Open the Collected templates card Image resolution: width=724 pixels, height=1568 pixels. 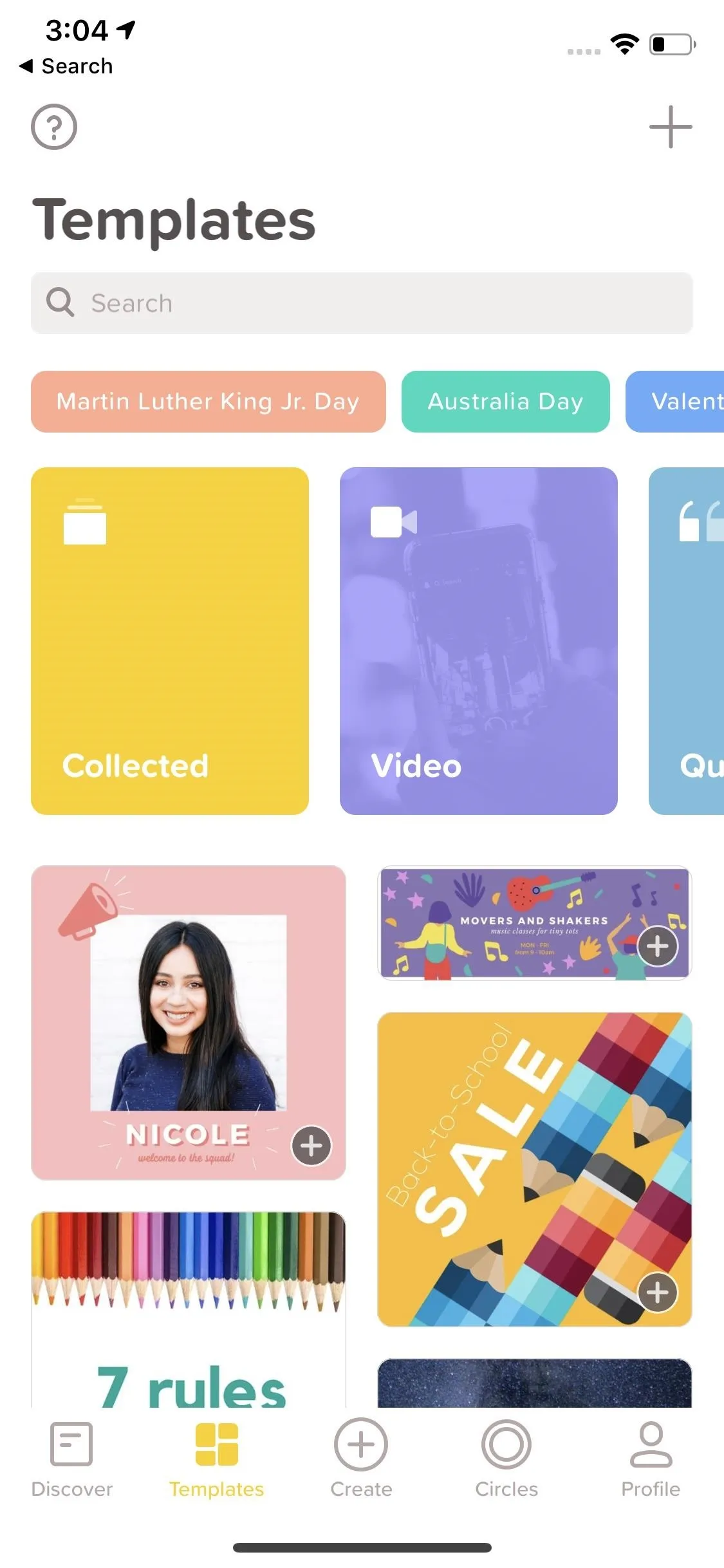point(170,641)
